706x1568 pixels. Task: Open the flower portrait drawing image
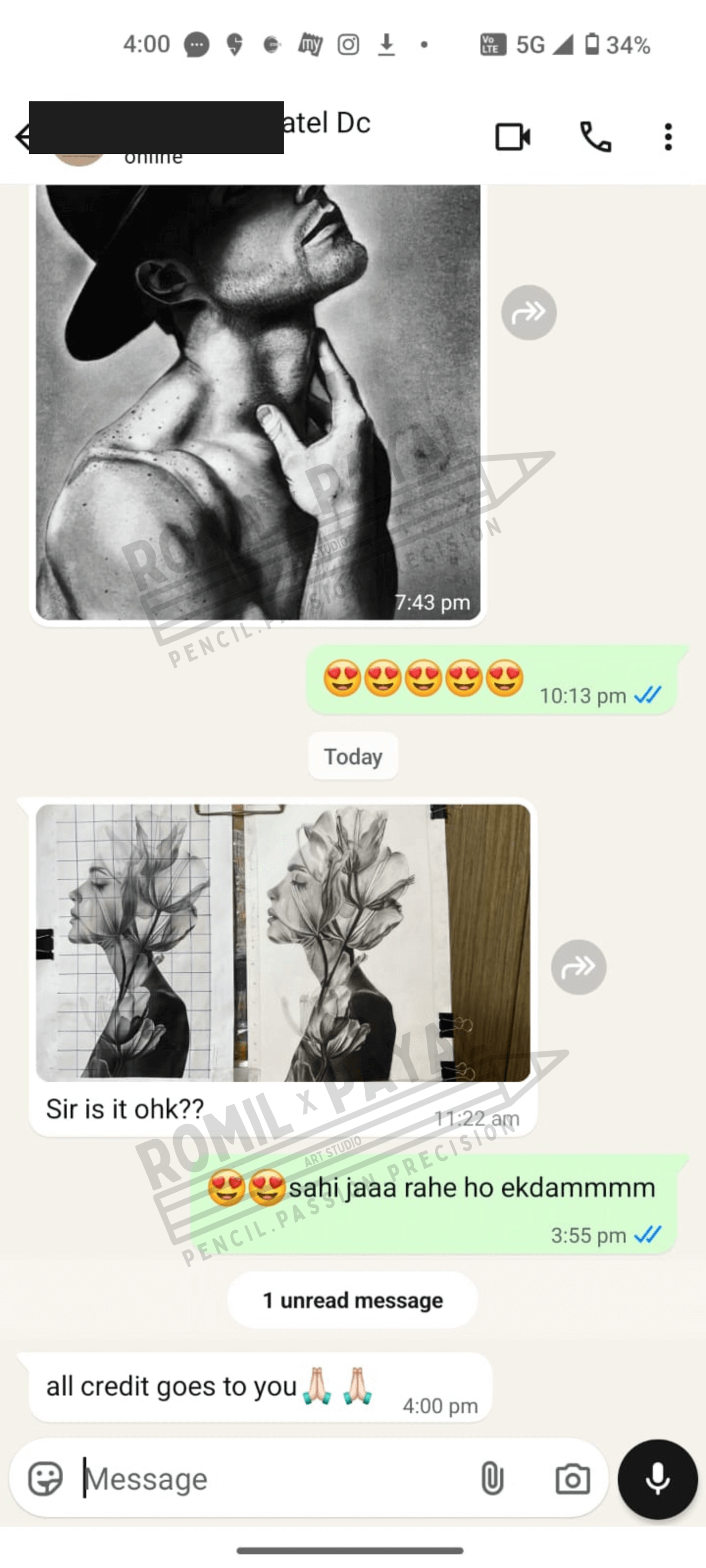282,942
